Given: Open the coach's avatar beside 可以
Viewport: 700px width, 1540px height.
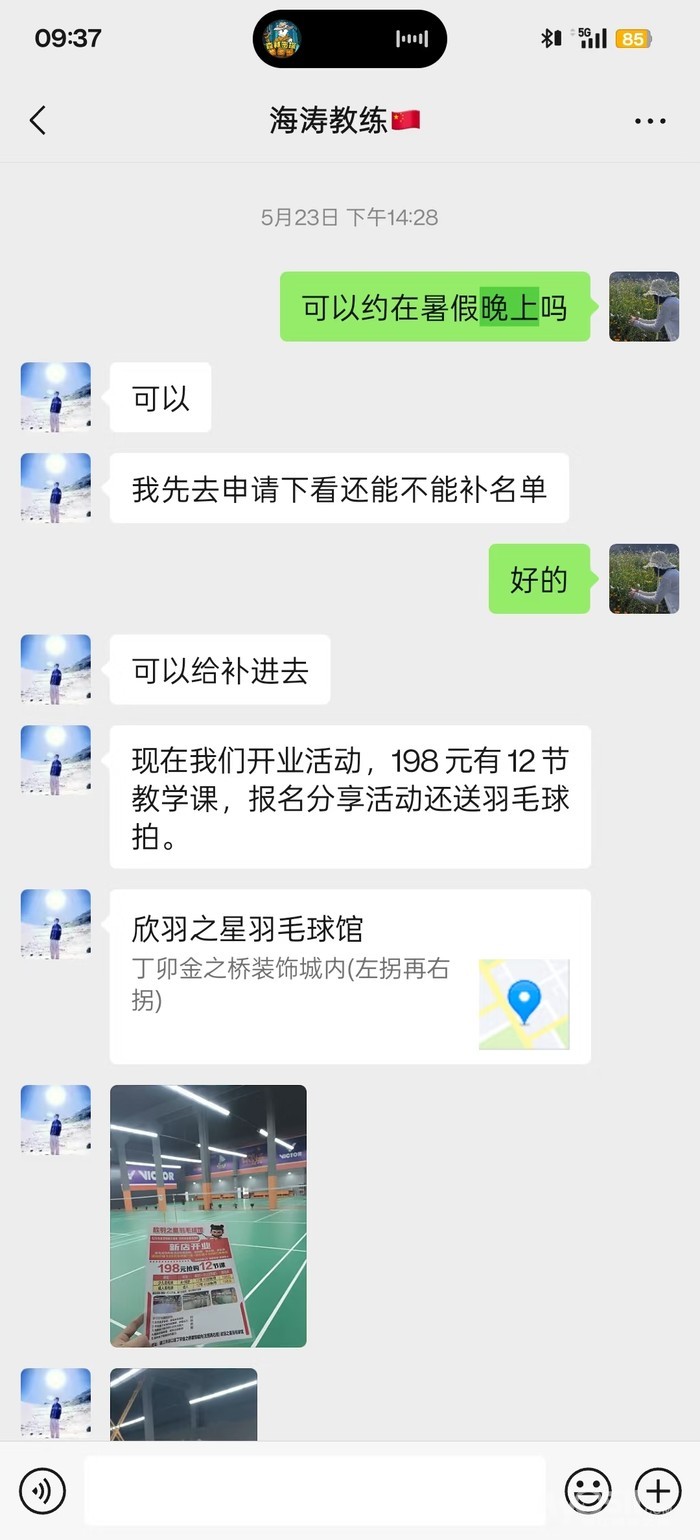Looking at the screenshot, I should (56, 397).
